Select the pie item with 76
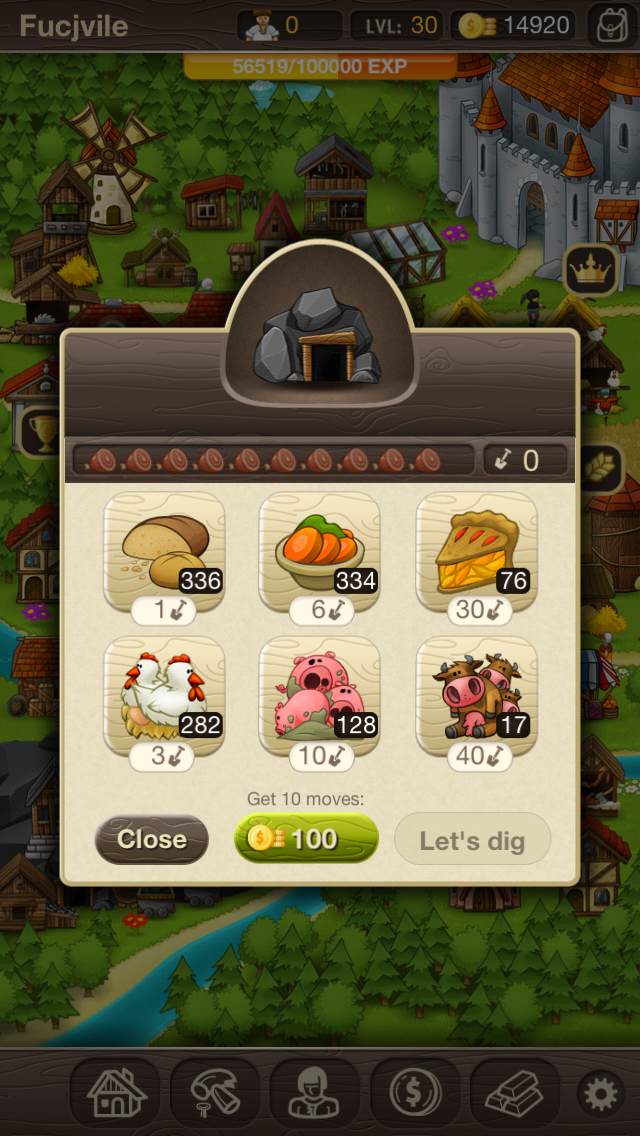 (x=476, y=550)
